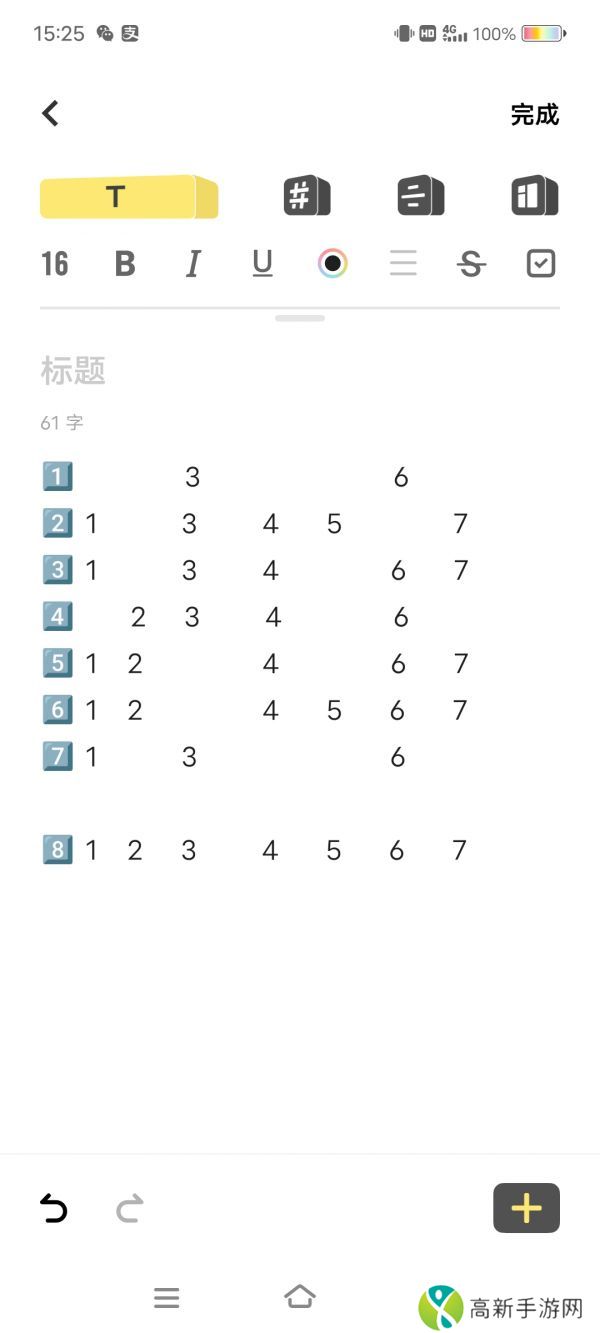Go back using the top-left arrow
This screenshot has width=600, height=1333.
click(x=51, y=114)
